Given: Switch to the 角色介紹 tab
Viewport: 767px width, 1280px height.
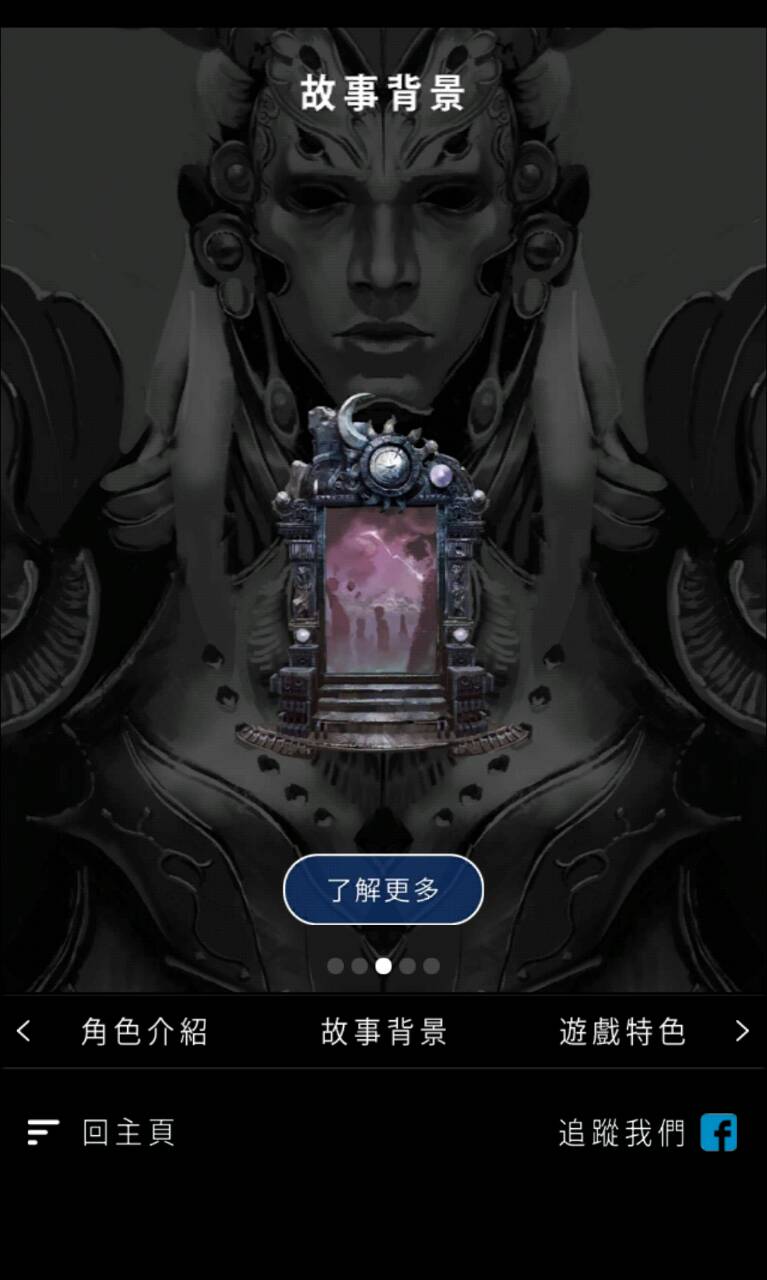Looking at the screenshot, I should point(144,1032).
